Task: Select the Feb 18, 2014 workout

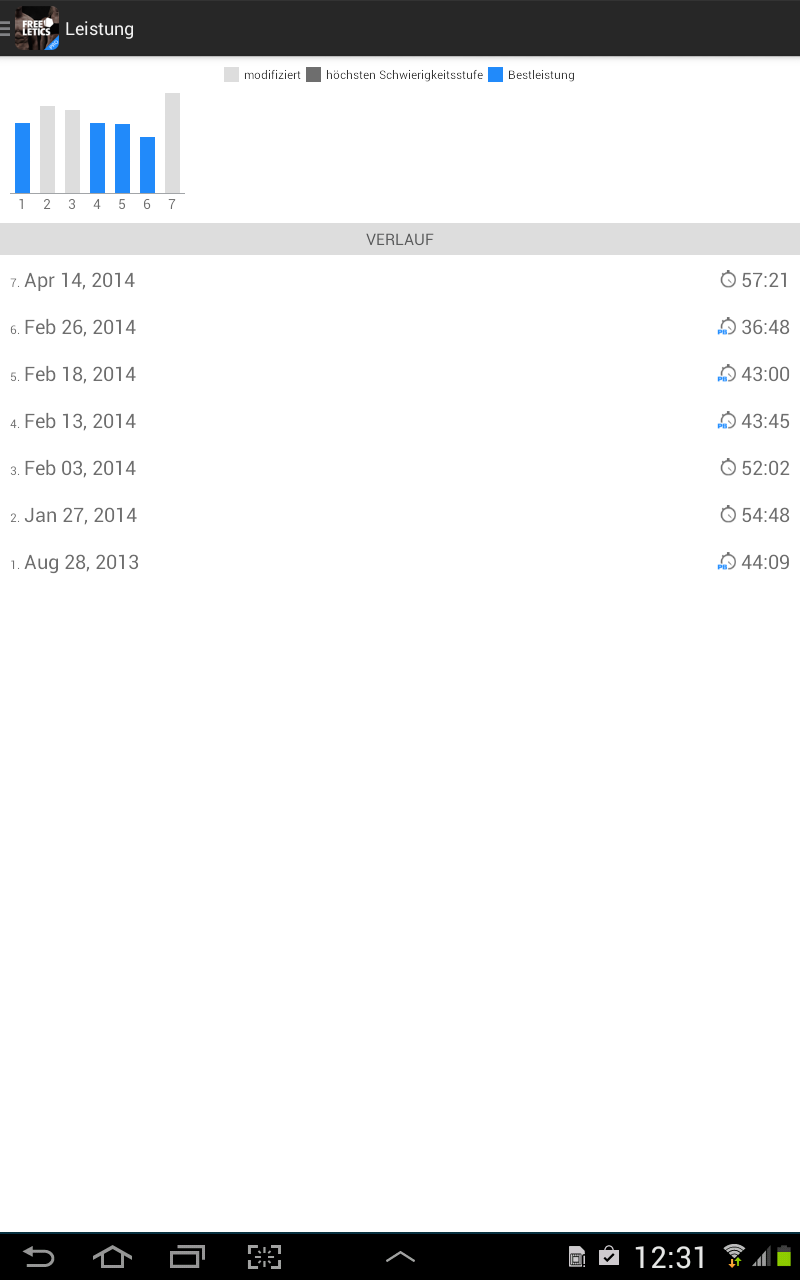Action: click(x=400, y=374)
